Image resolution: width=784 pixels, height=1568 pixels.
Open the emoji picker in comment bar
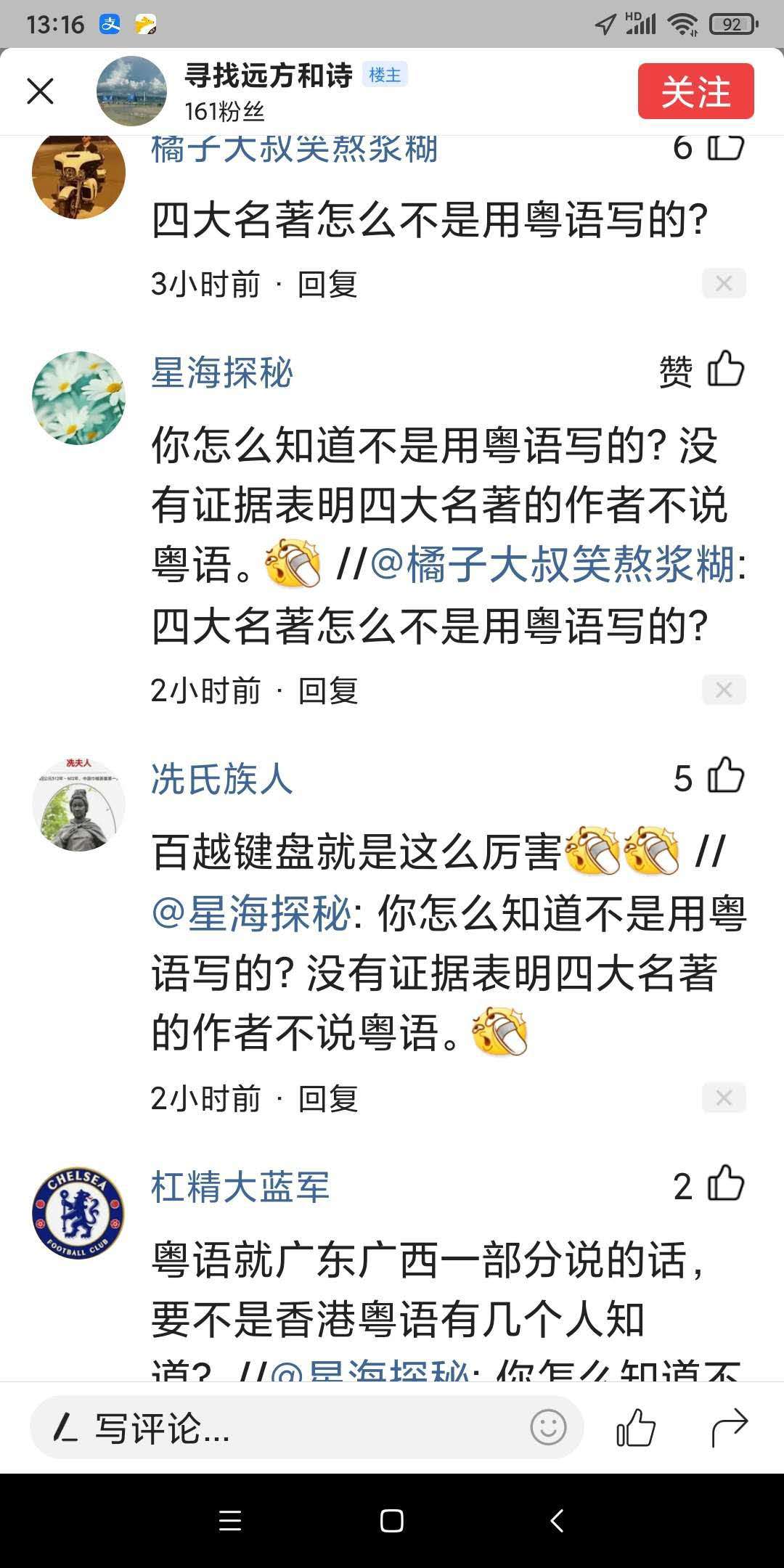(x=547, y=1428)
